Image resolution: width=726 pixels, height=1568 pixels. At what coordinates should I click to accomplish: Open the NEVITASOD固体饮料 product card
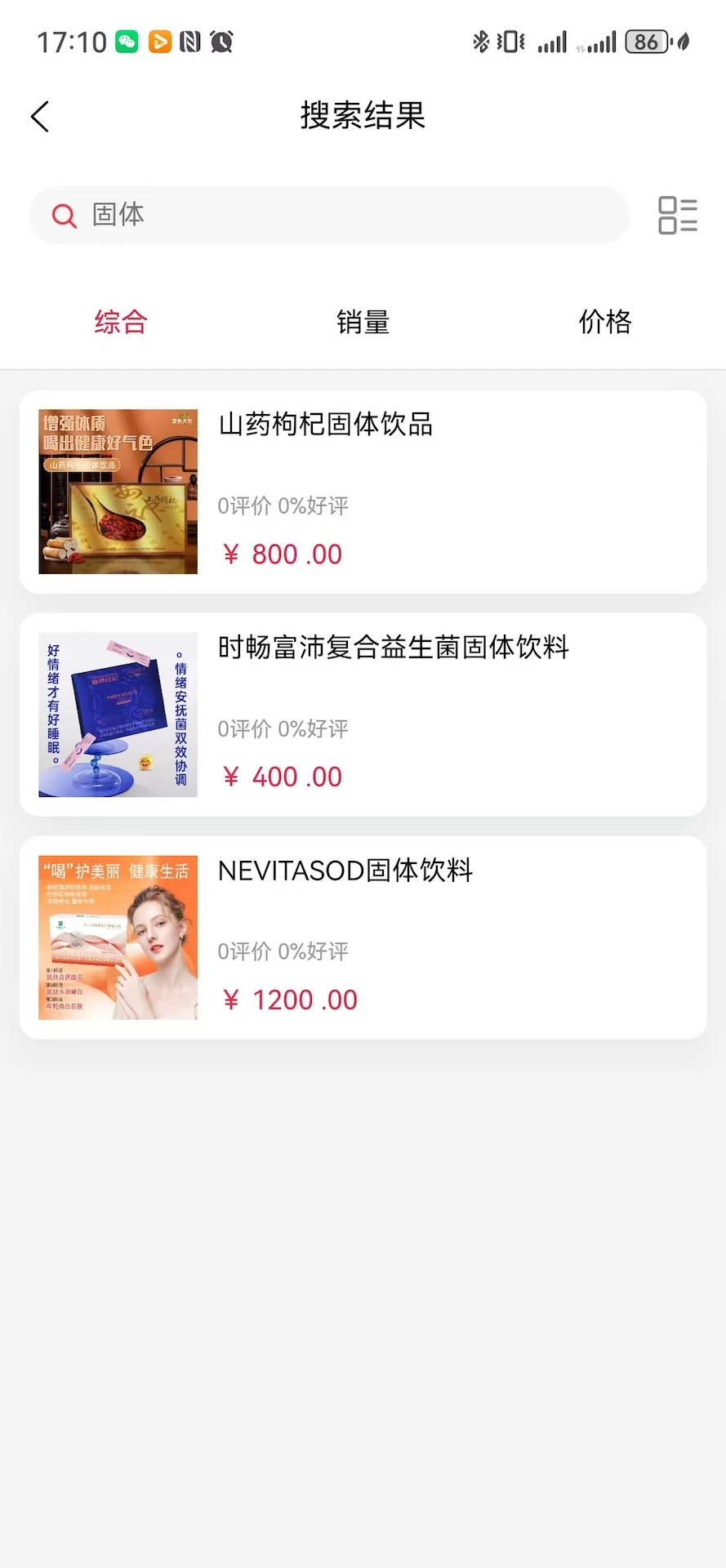pos(363,937)
